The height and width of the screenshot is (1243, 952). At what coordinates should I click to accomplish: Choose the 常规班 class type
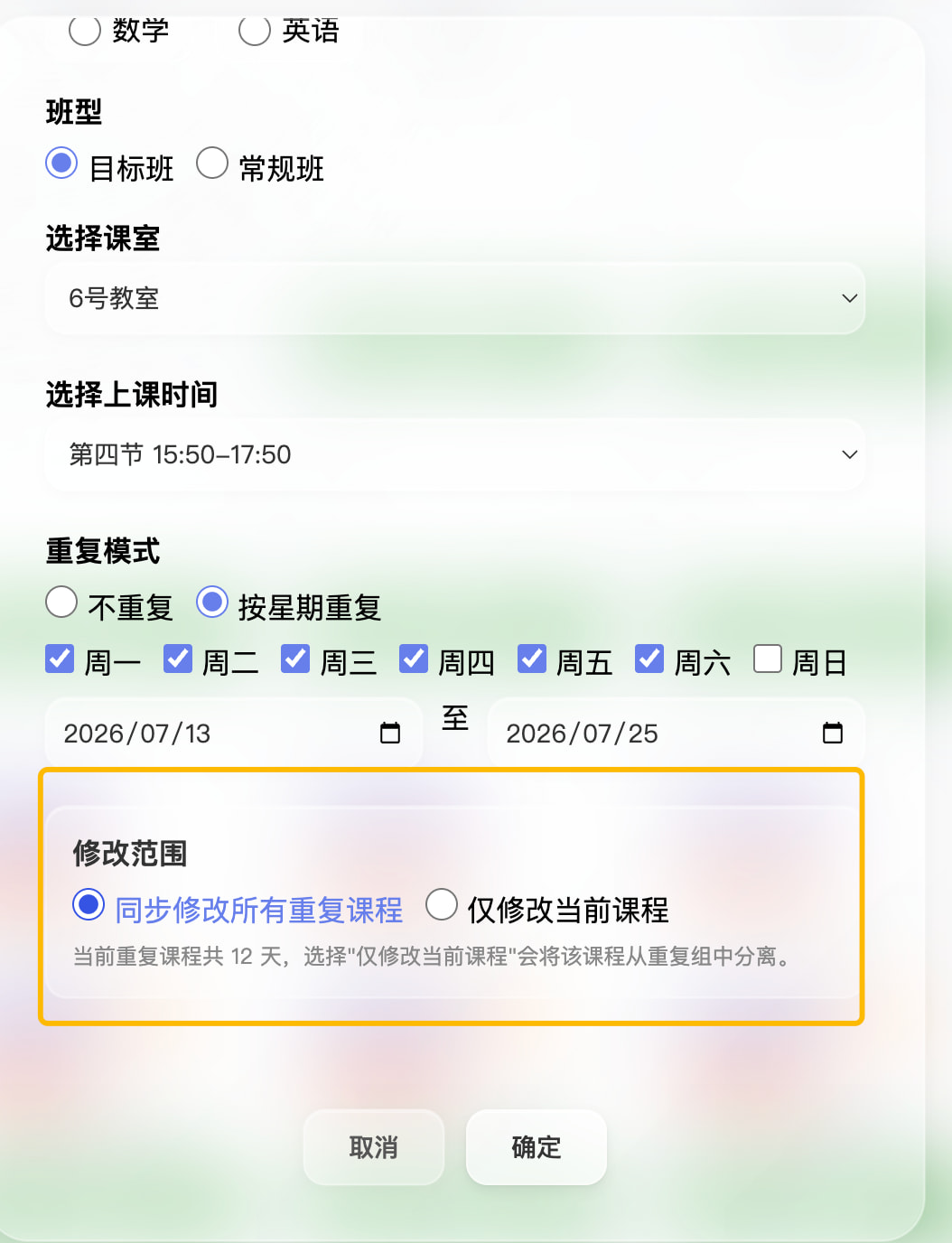pos(212,163)
